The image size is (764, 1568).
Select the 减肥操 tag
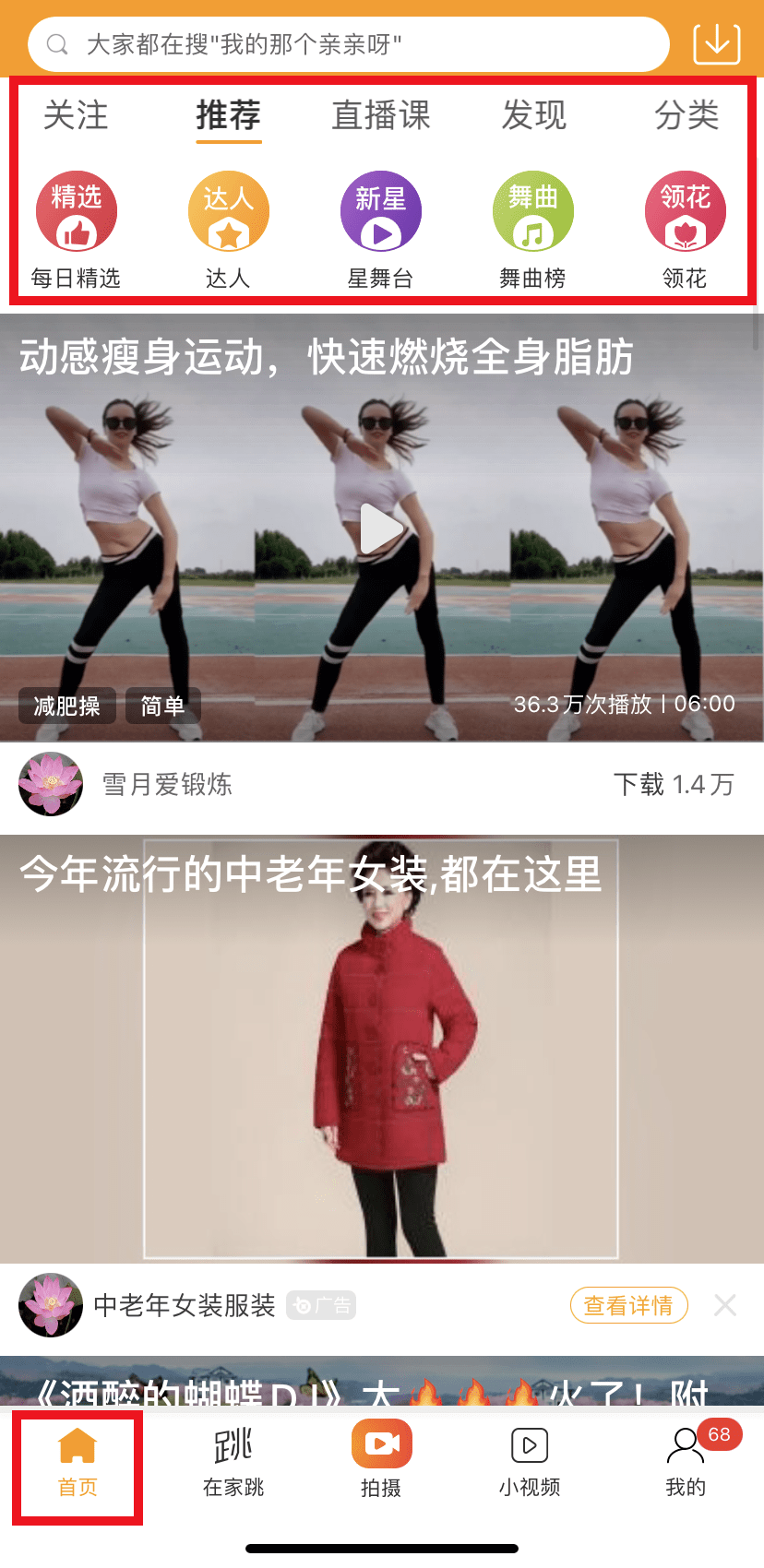[x=66, y=706]
